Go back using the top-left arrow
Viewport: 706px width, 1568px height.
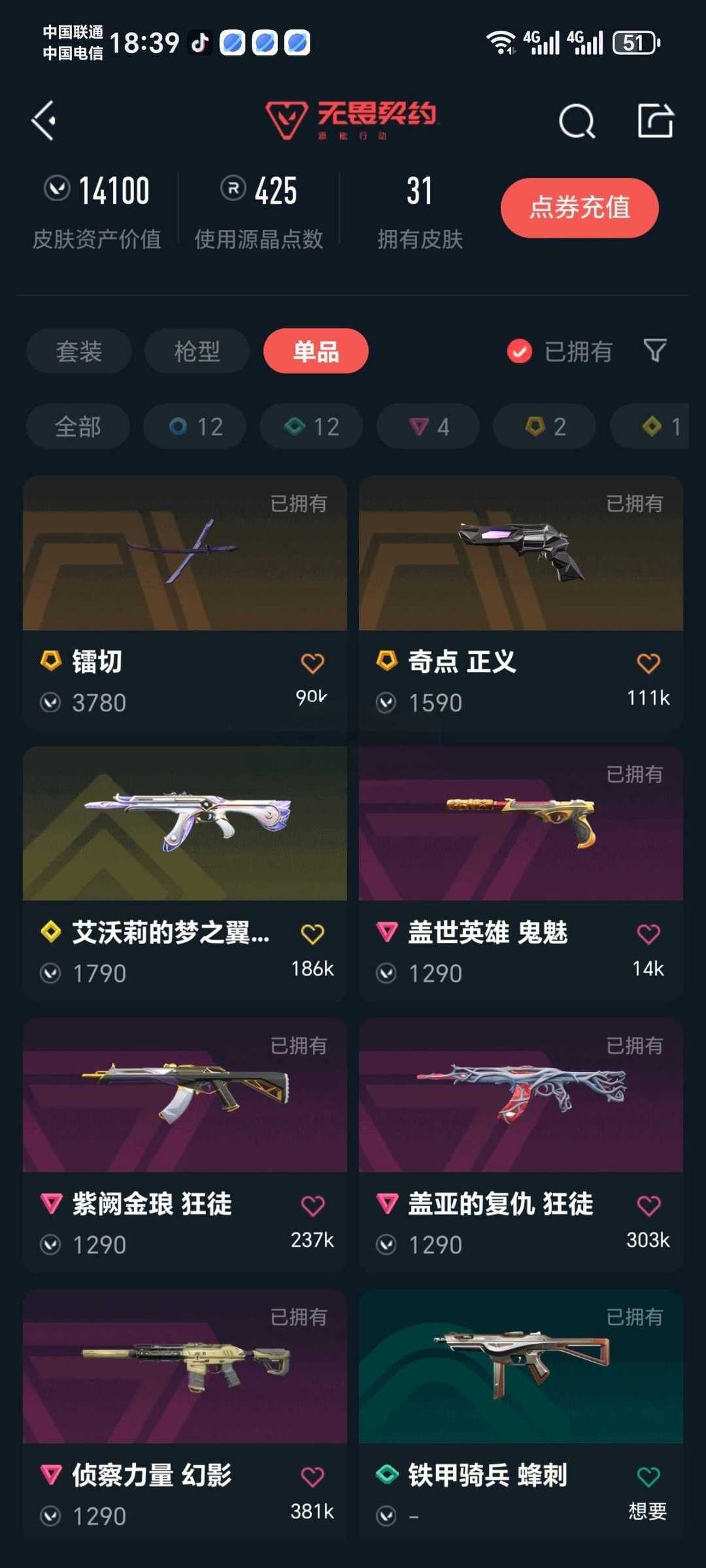44,121
